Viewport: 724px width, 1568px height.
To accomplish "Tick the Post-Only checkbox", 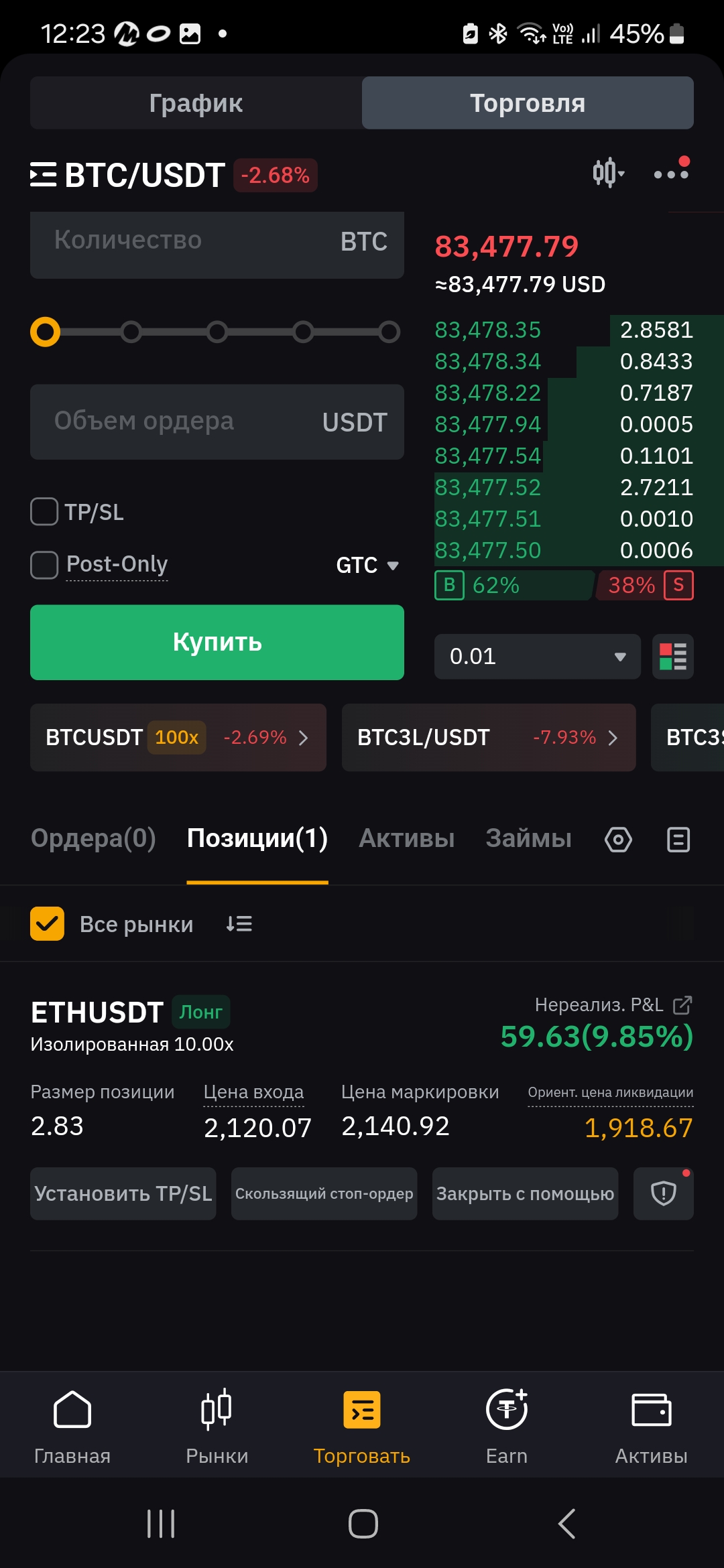I will tap(44, 564).
